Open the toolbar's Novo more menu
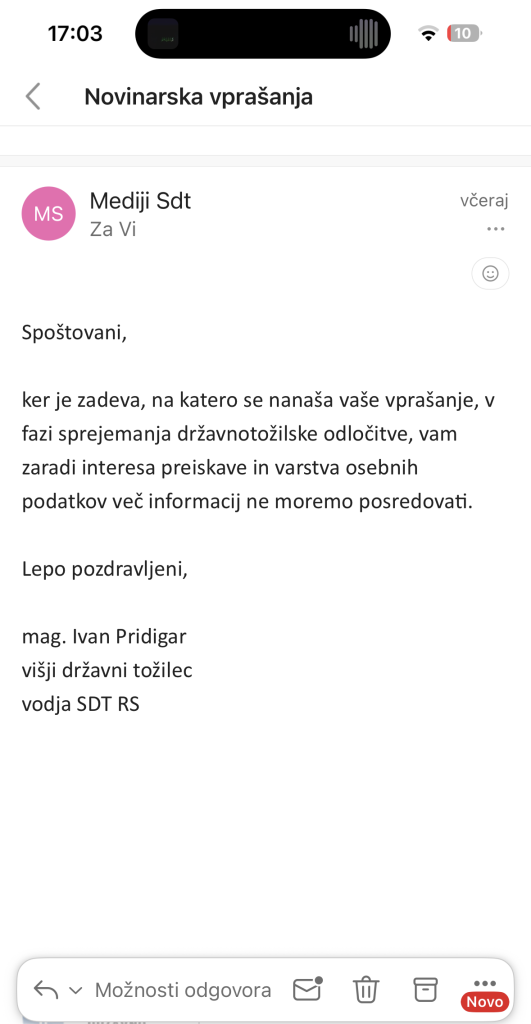Viewport: 531px width, 1024px height. point(485,993)
